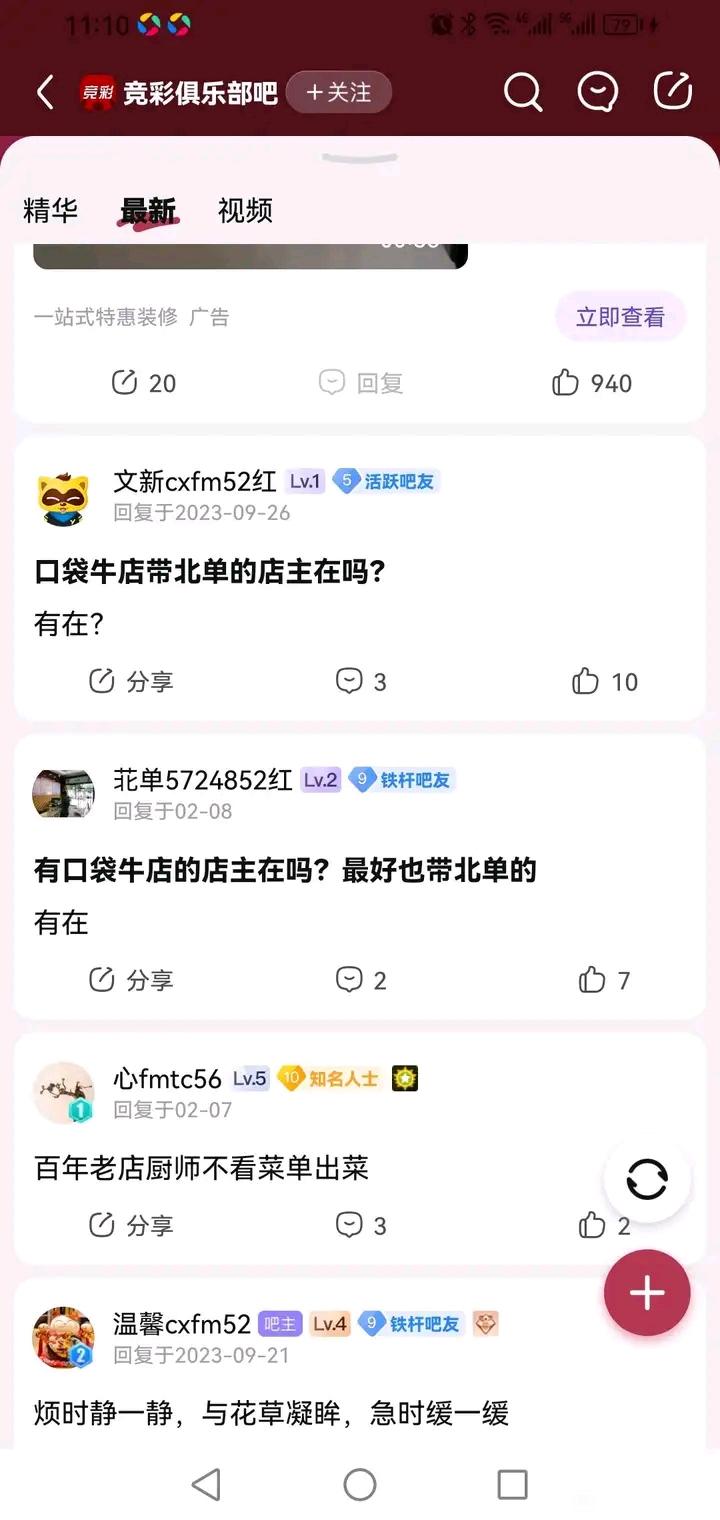720x1520 pixels.
Task: Open the post 百年老店厨师不看菜单出菜
Action: tap(202, 1167)
